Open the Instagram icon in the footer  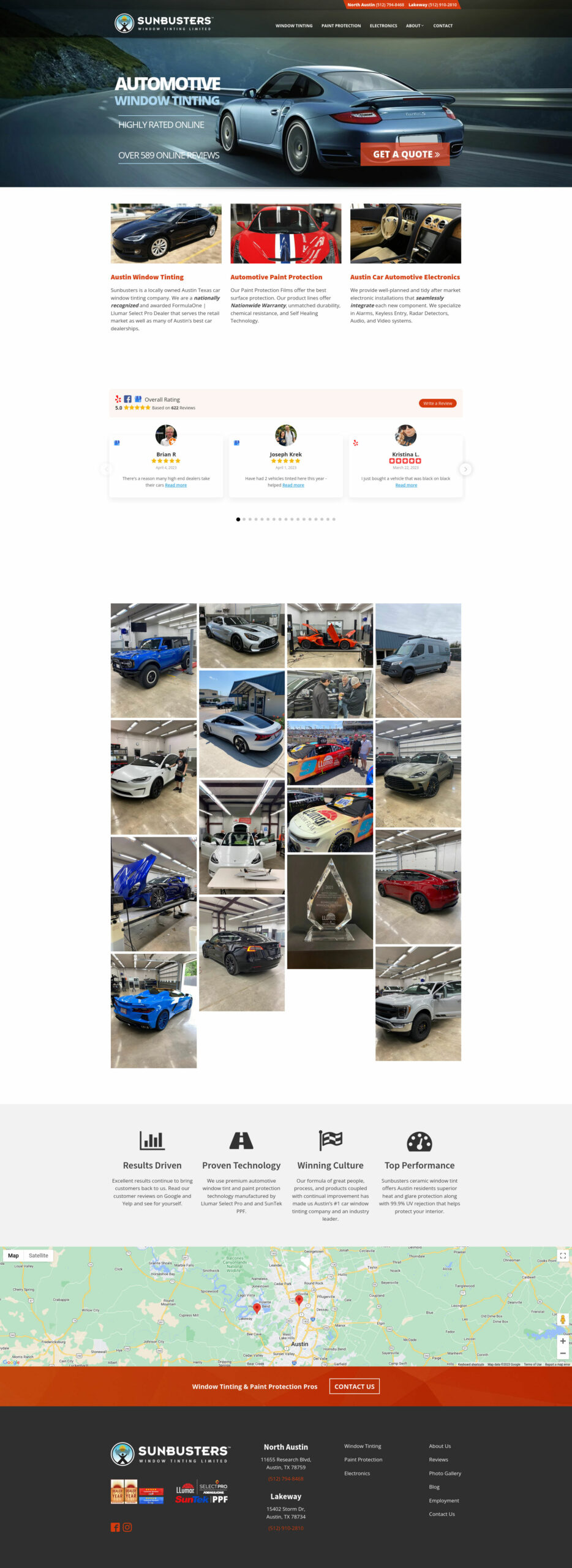[127, 1528]
